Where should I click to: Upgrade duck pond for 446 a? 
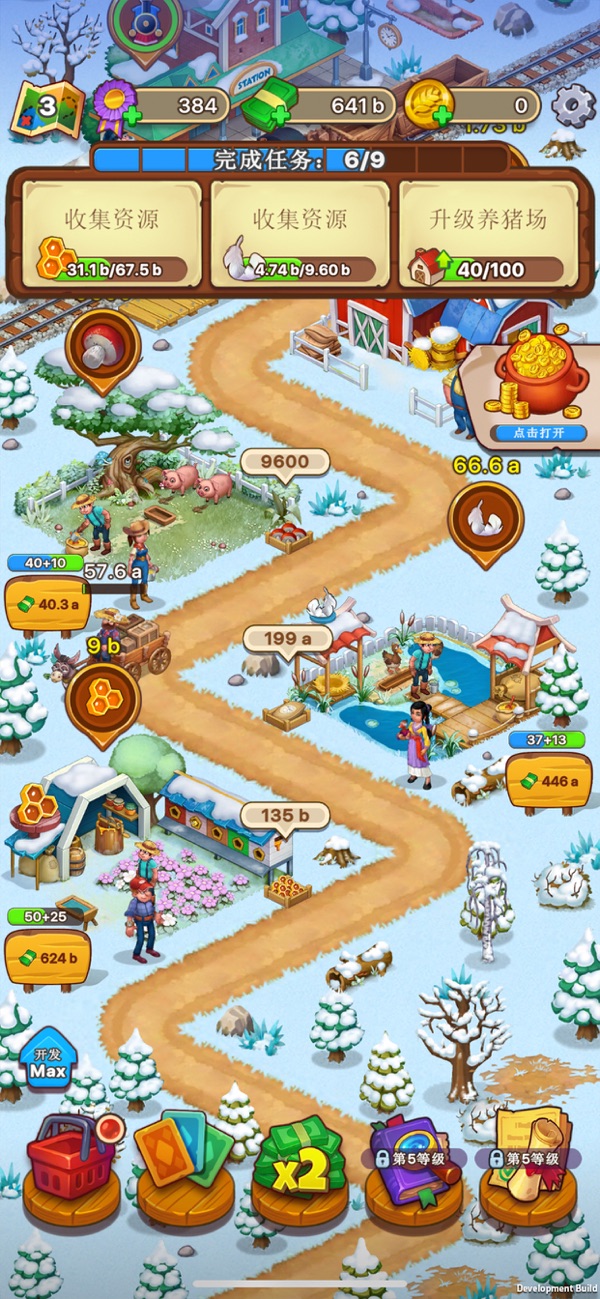[548, 780]
